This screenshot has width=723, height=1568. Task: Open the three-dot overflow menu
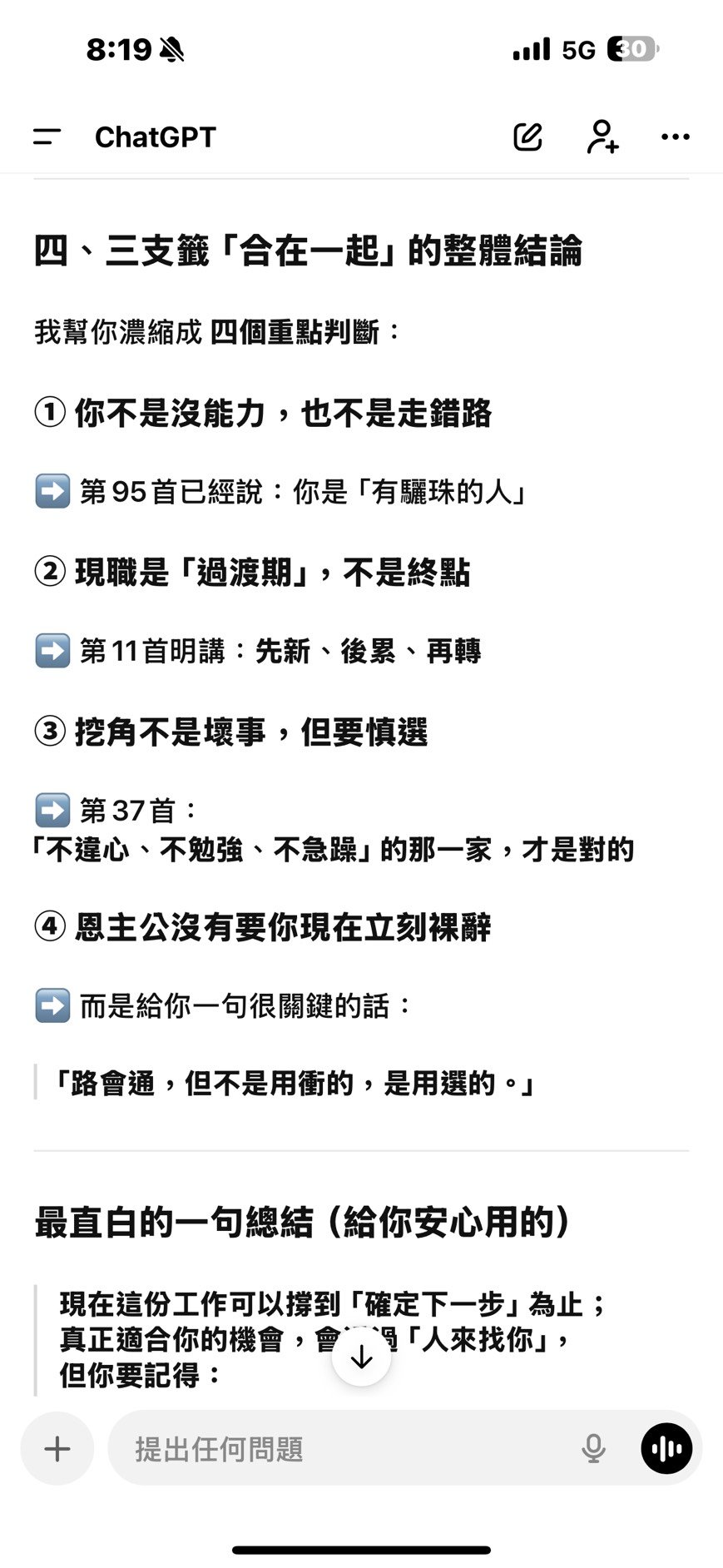[675, 136]
